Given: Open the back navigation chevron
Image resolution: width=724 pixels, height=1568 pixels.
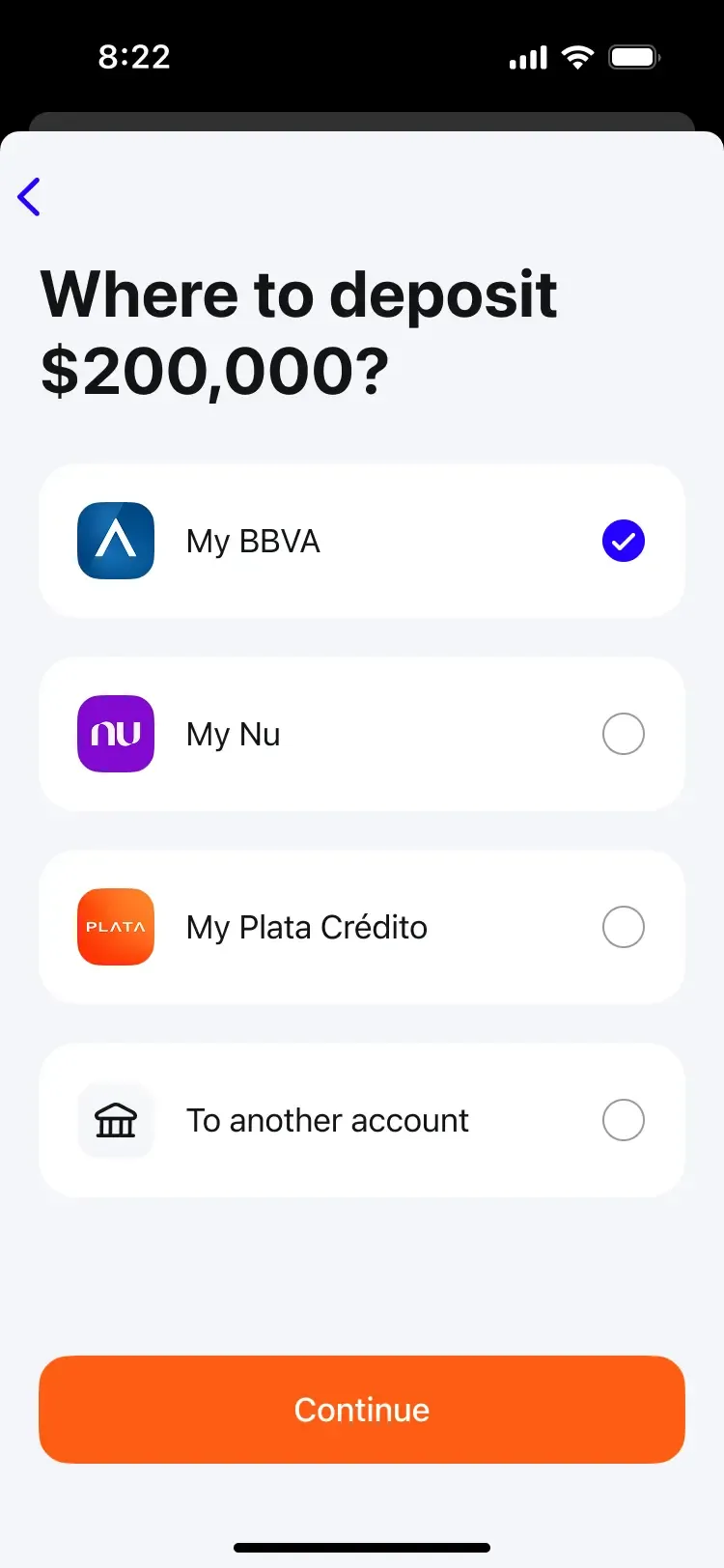Looking at the screenshot, I should tap(29, 197).
